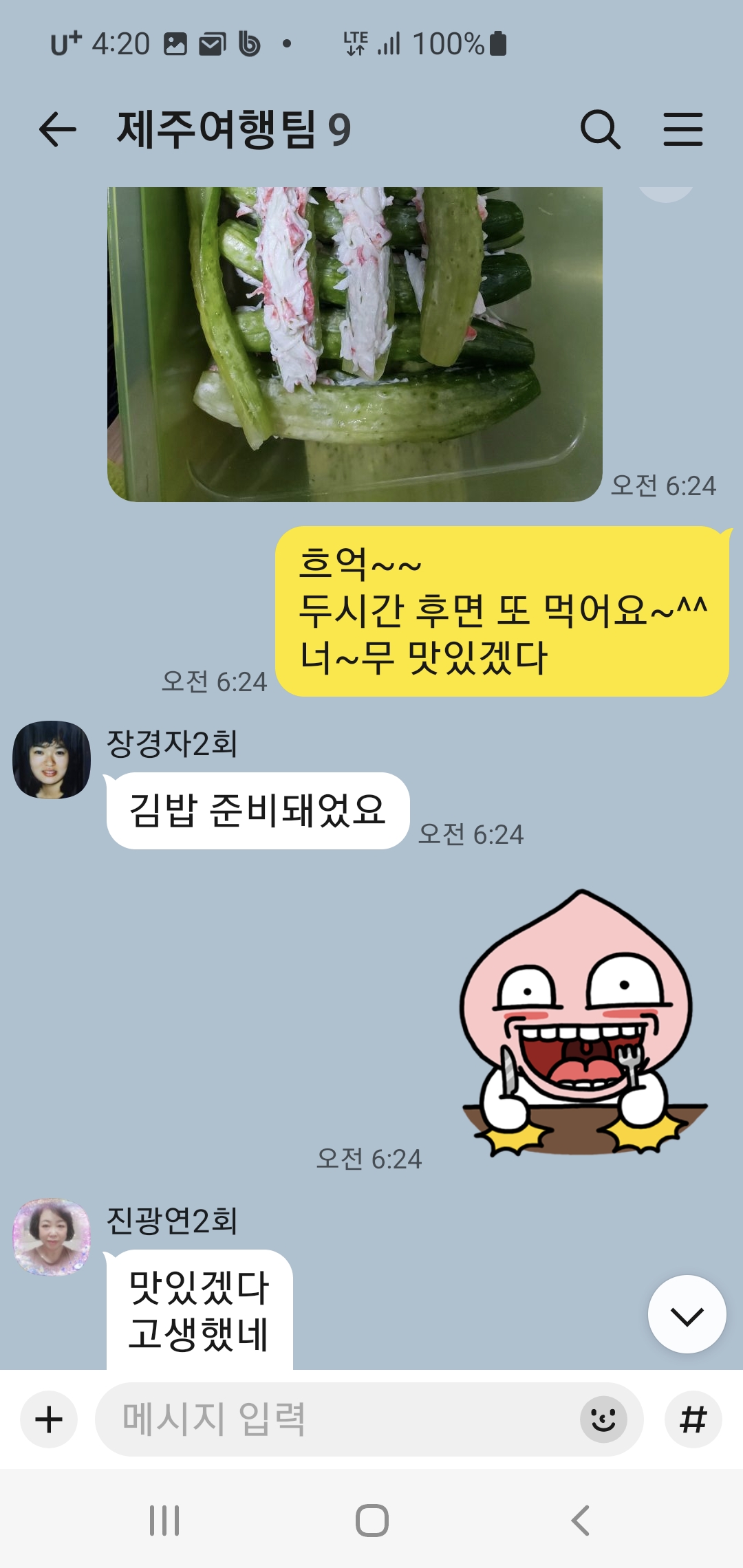Go back from the 제주여행팀 chat
743x1568 pixels.
57,129
